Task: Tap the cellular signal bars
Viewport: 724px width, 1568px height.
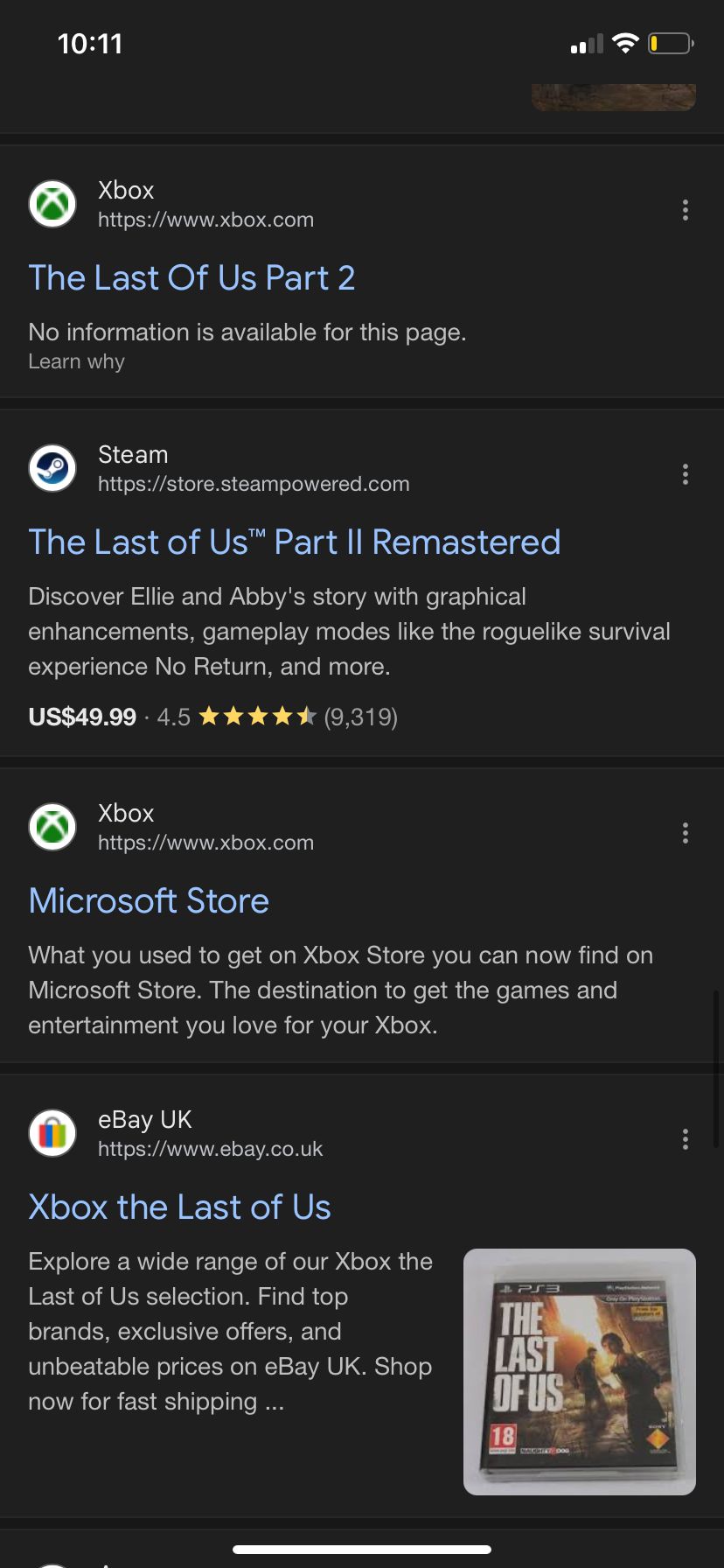Action: [x=584, y=43]
